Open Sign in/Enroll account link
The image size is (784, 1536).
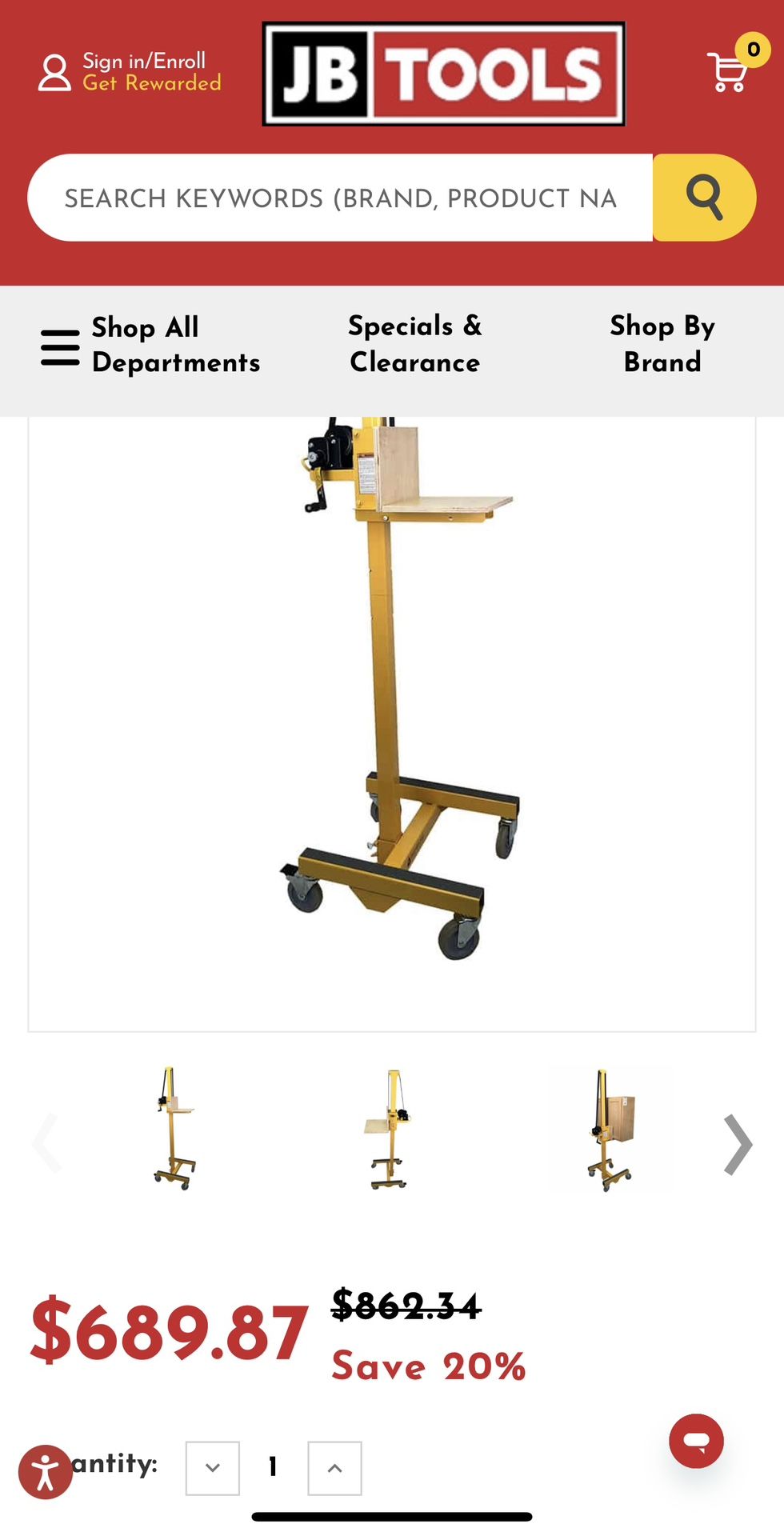point(130,73)
